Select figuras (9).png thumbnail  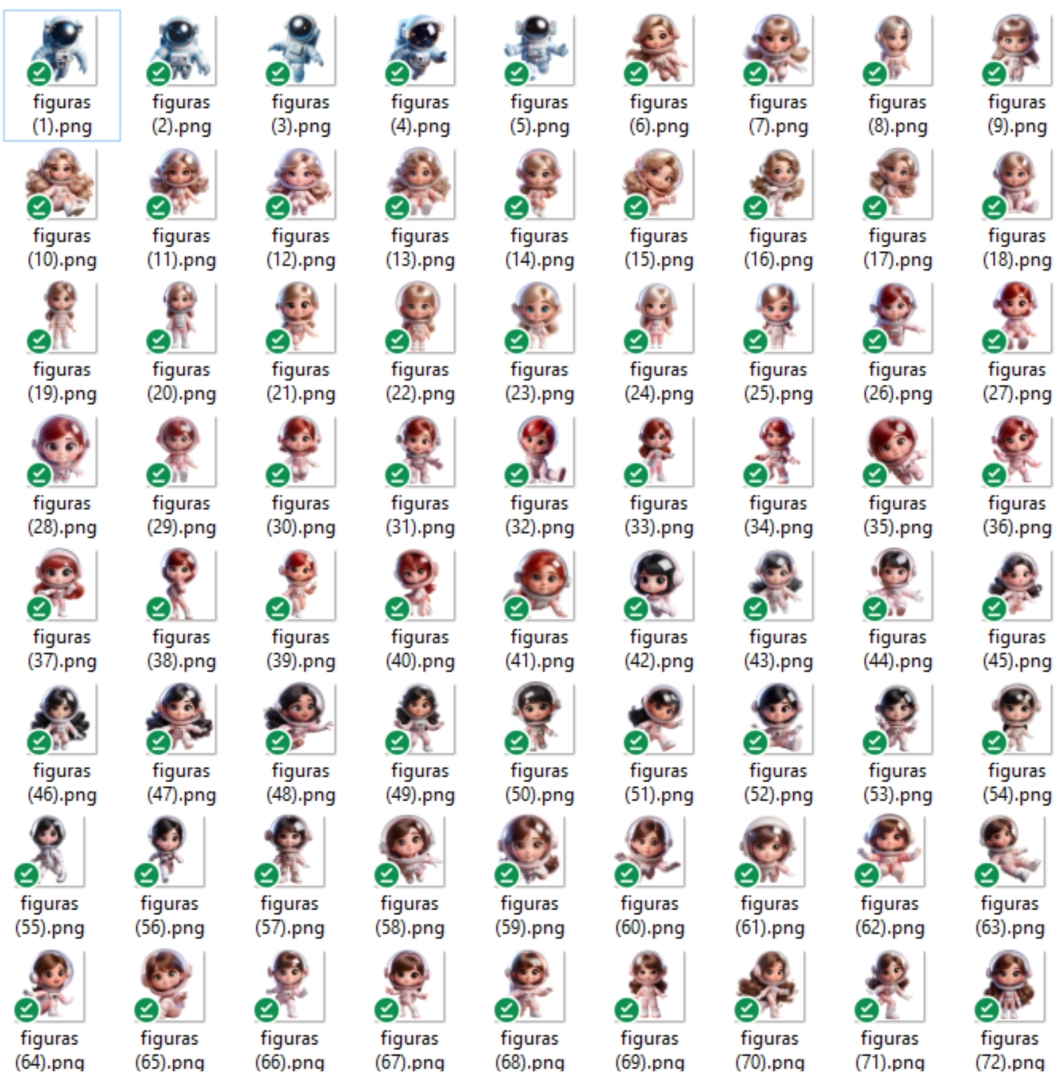tap(1017, 49)
